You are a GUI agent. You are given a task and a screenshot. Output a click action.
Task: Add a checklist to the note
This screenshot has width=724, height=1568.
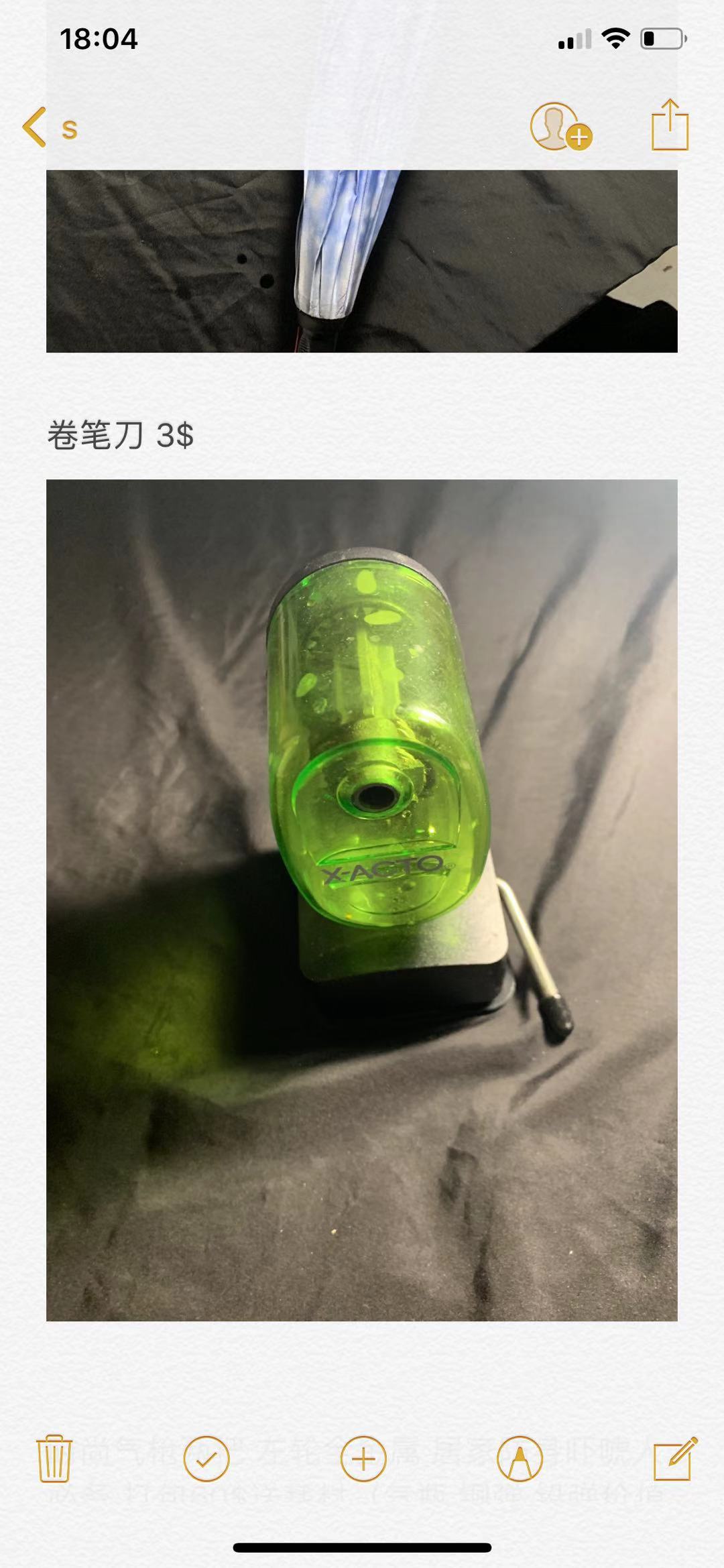point(206,1458)
